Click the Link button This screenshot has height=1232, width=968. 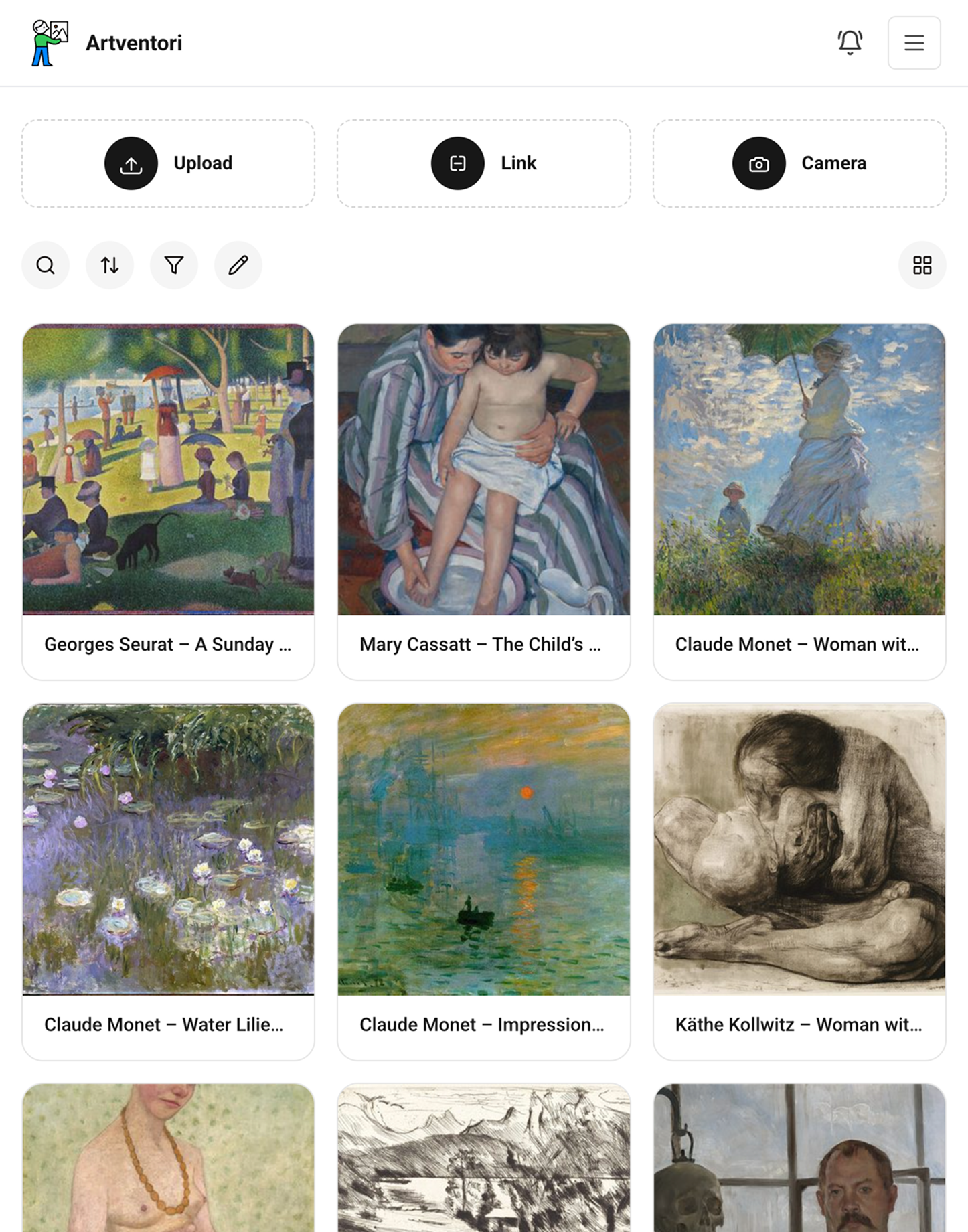[484, 163]
